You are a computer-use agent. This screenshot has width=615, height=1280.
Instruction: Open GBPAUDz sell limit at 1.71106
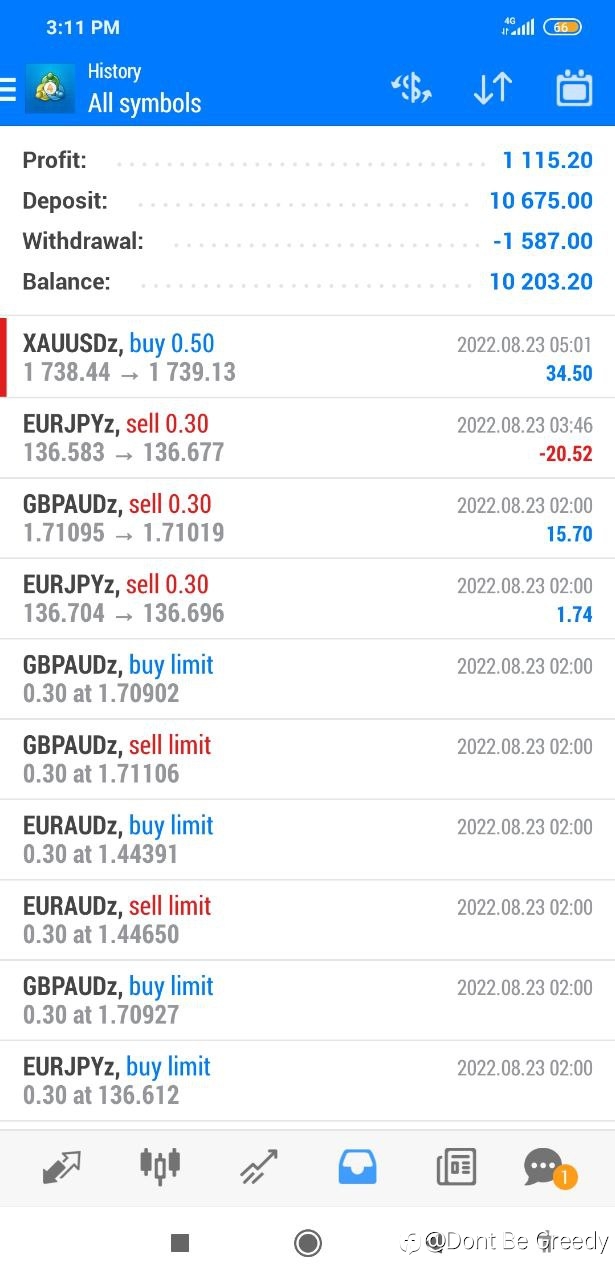coord(307,759)
